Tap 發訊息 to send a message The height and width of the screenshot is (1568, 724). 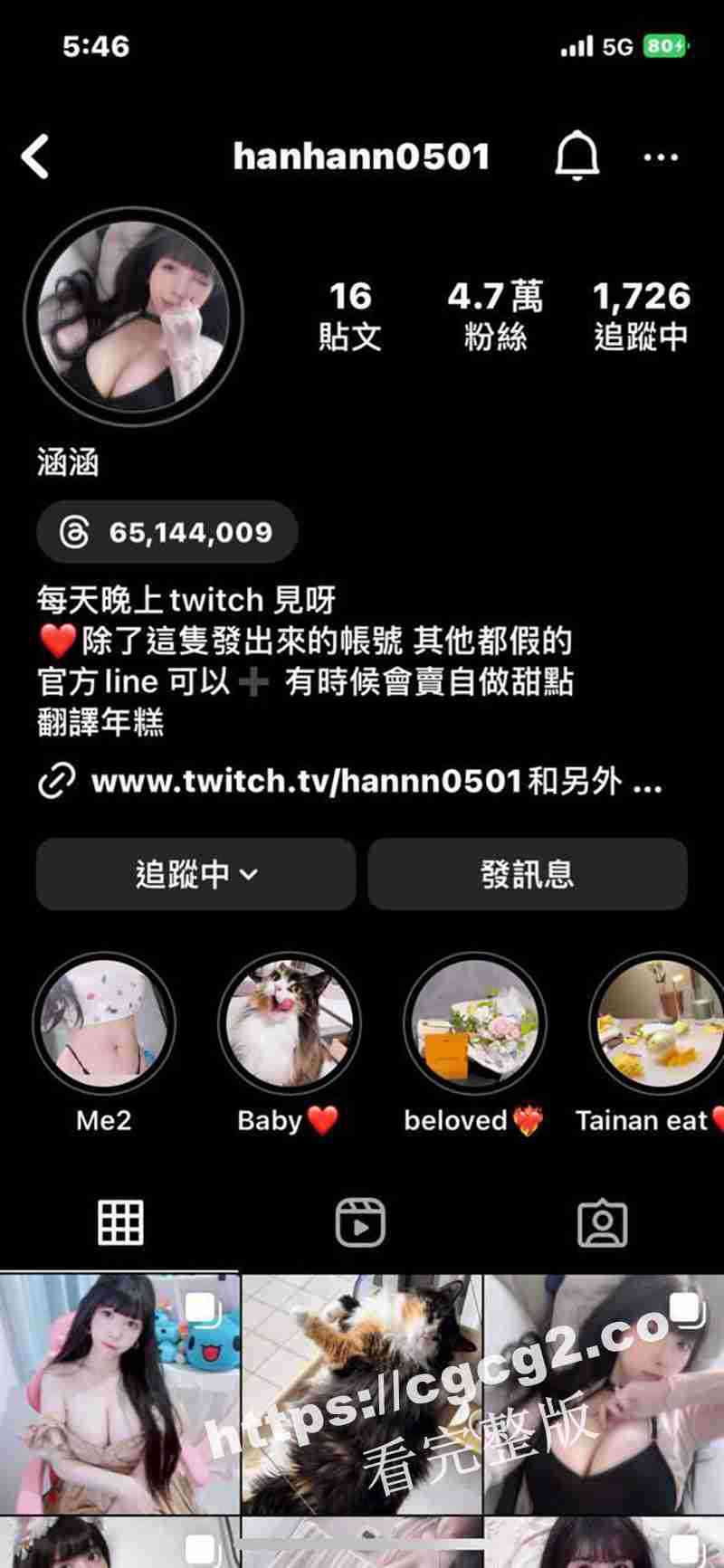(x=527, y=874)
